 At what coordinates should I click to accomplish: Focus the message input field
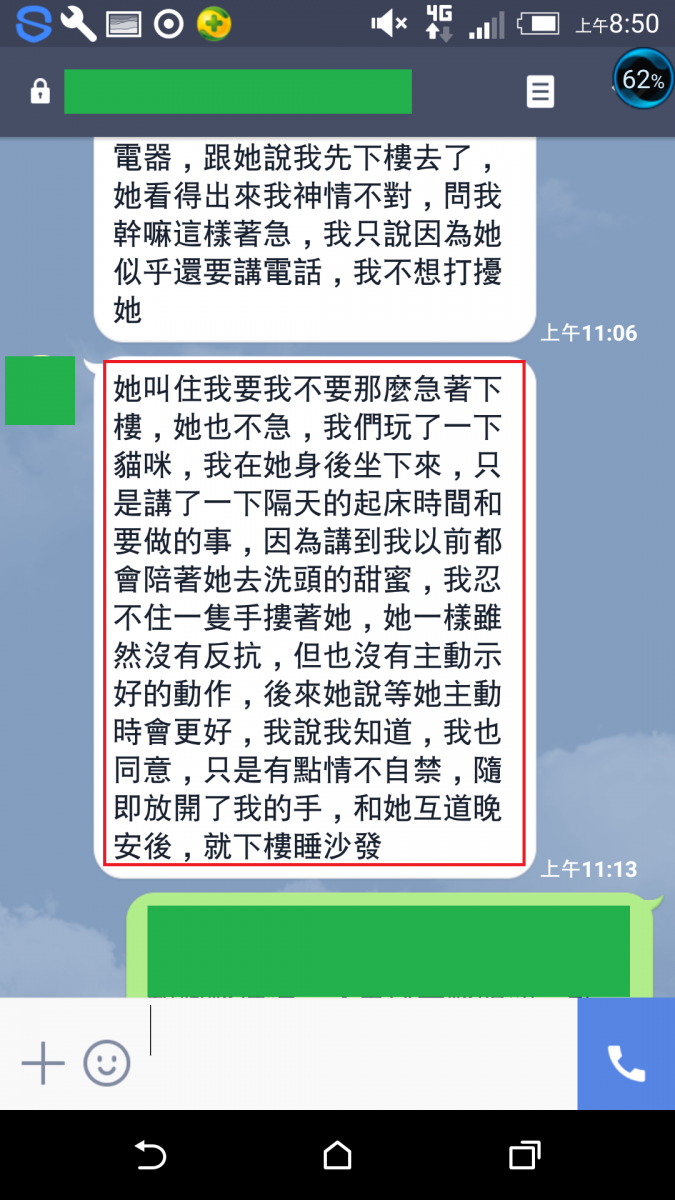tap(360, 1055)
